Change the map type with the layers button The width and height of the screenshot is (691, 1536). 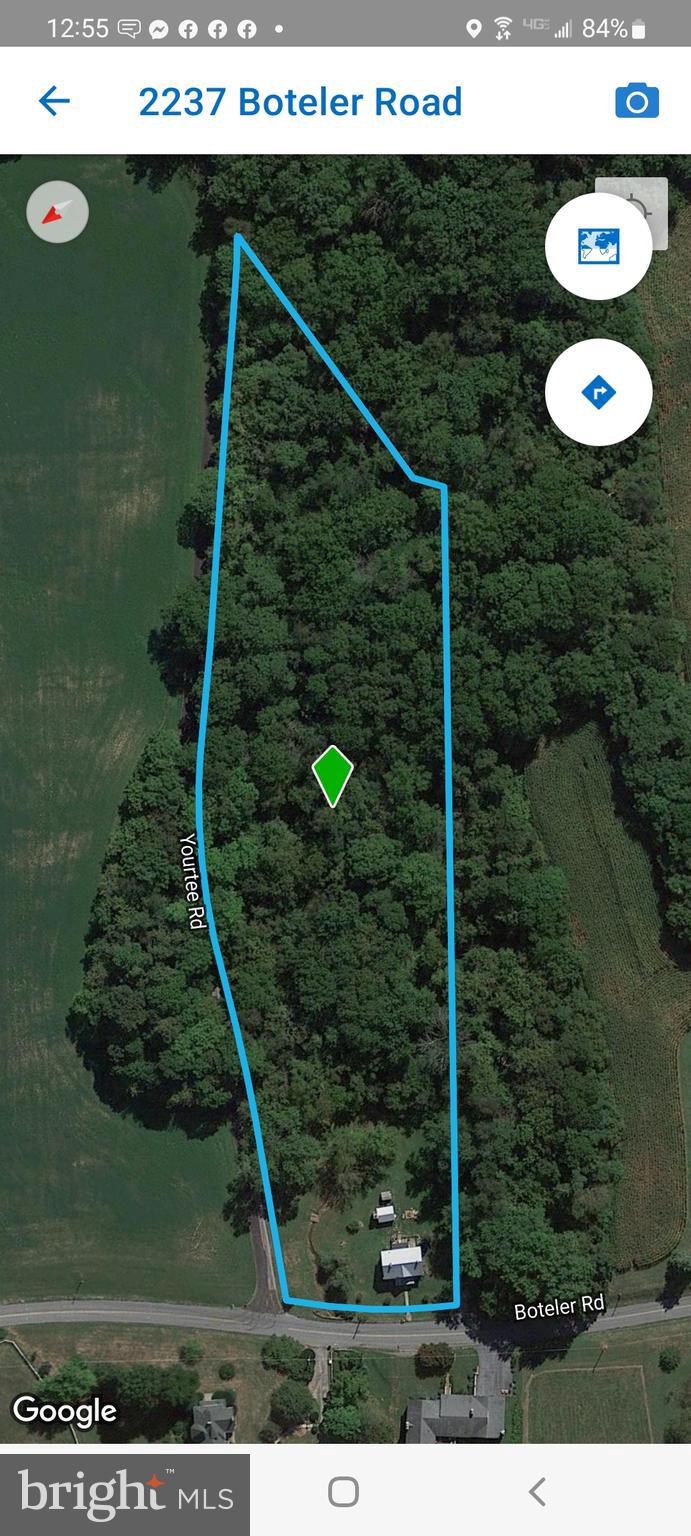[598, 246]
